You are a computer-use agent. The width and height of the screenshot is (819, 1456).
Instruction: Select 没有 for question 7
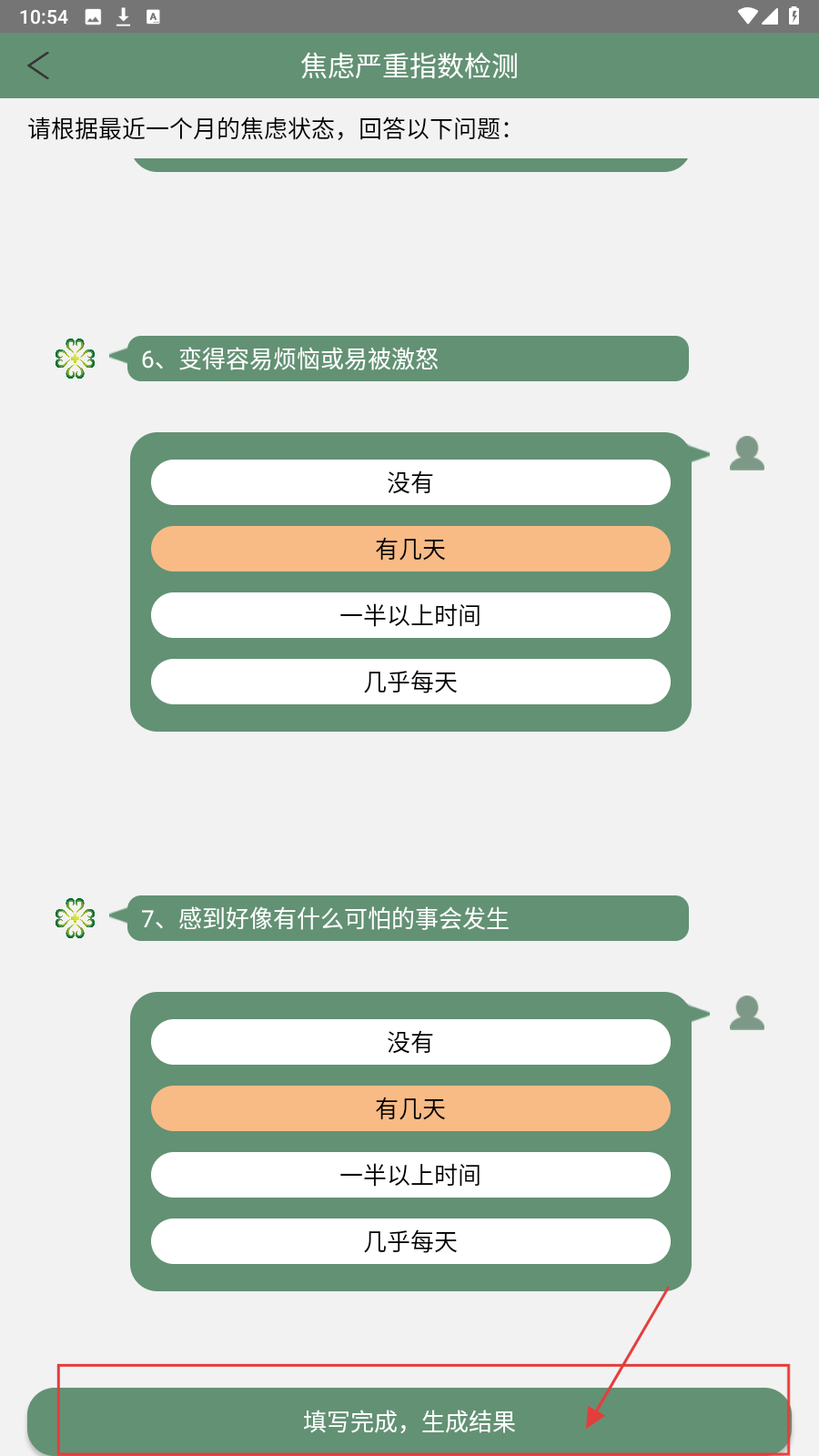click(410, 1042)
